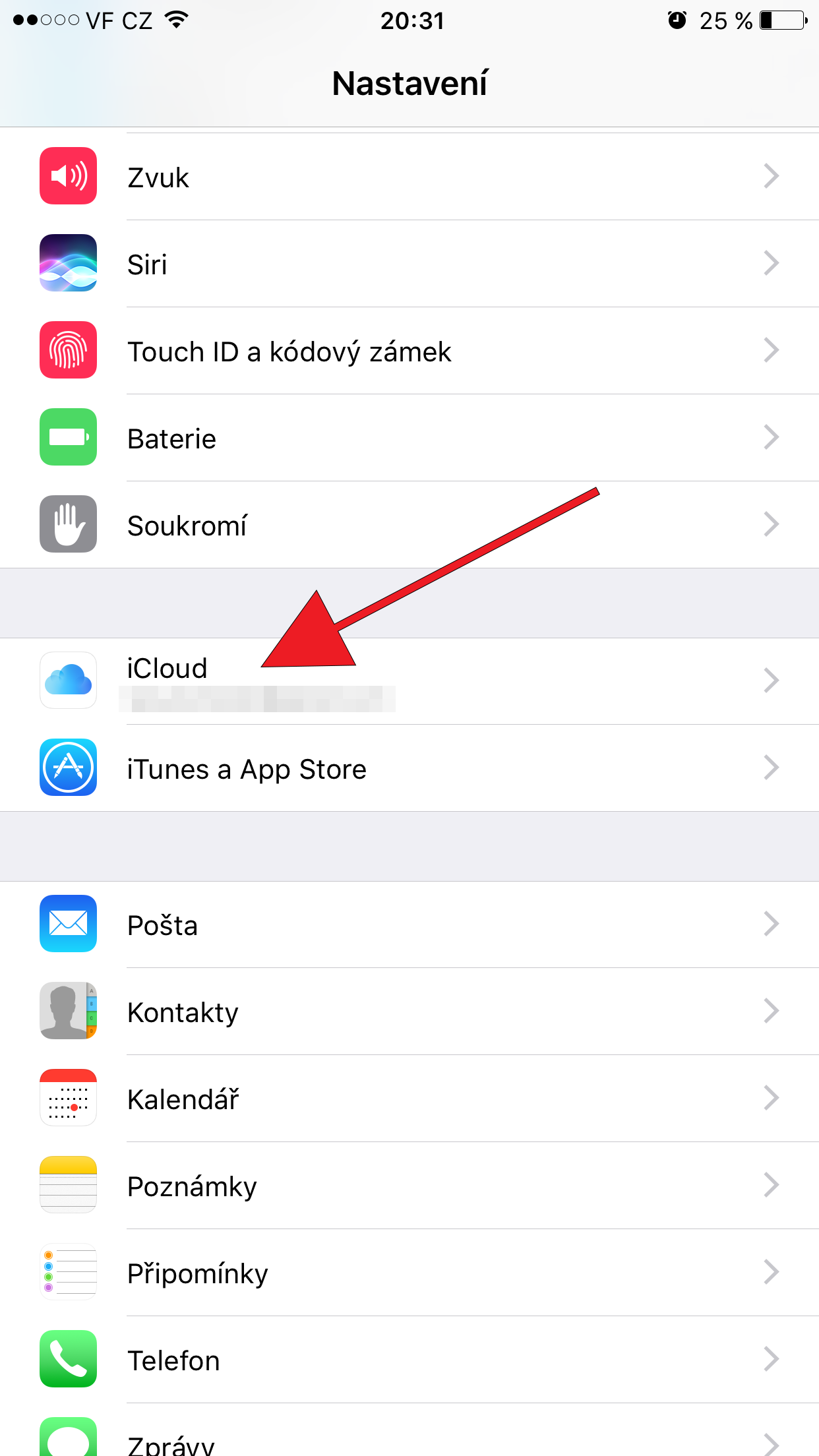819x1456 pixels.
Task: Open Baterie settings
Action: [x=409, y=438]
